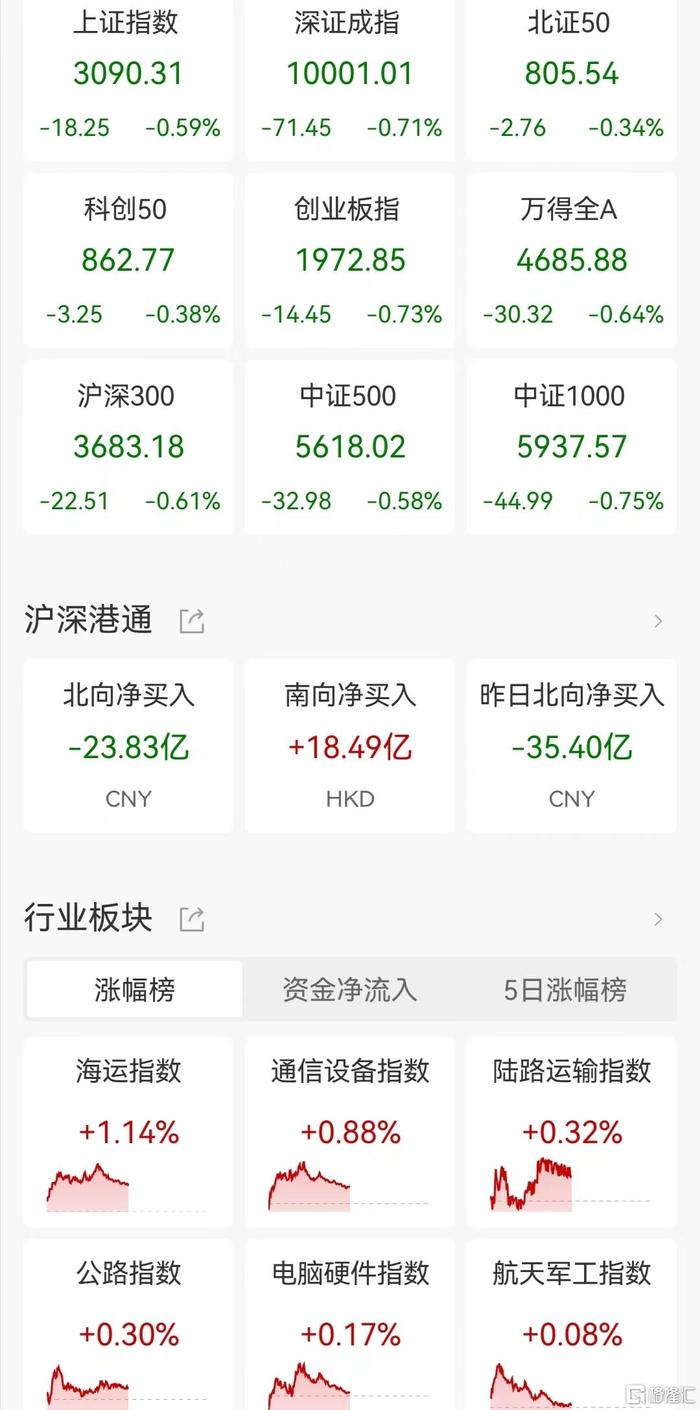Expand 沪深港通 via its chevron arrow
Viewport: 700px width, 1410px height.
click(658, 621)
